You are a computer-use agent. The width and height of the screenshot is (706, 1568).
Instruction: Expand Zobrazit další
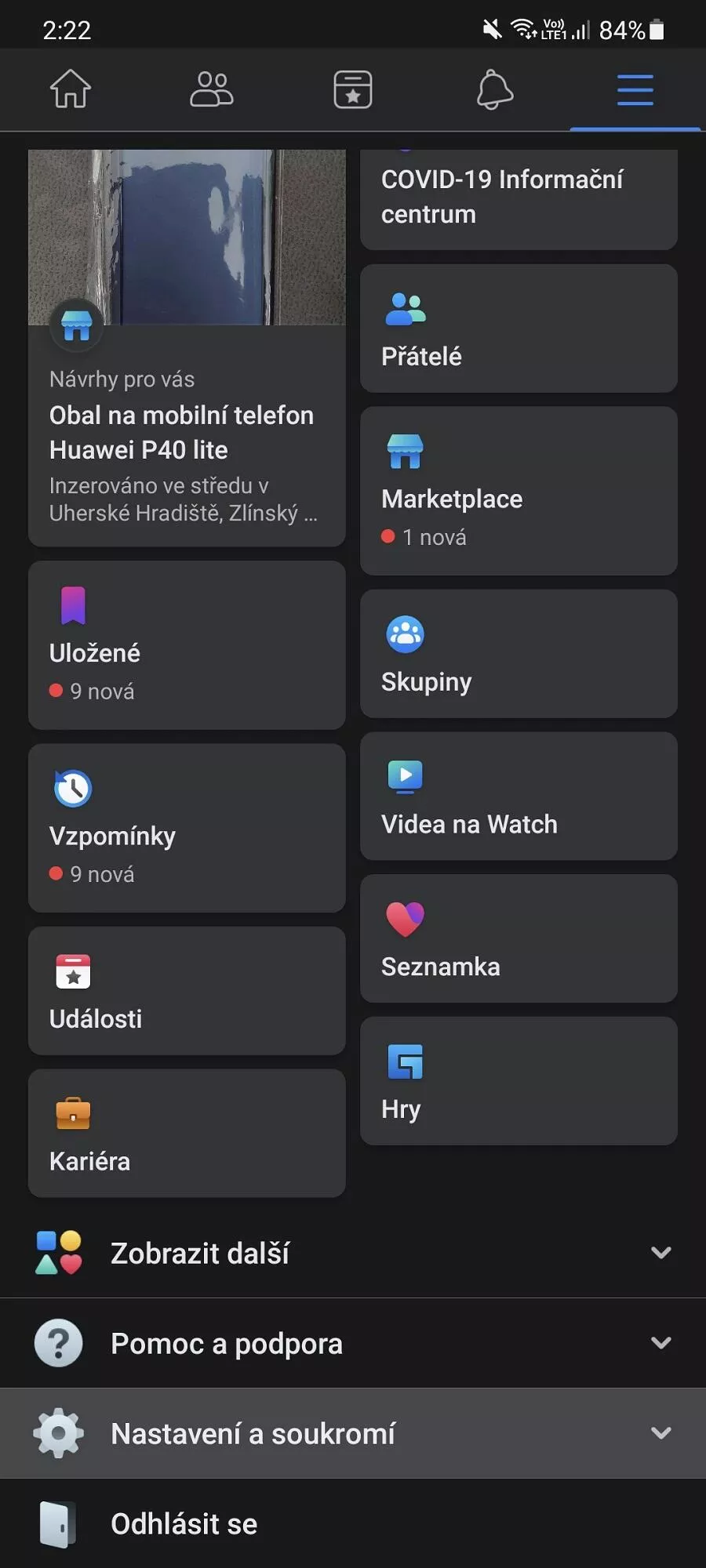click(353, 1253)
